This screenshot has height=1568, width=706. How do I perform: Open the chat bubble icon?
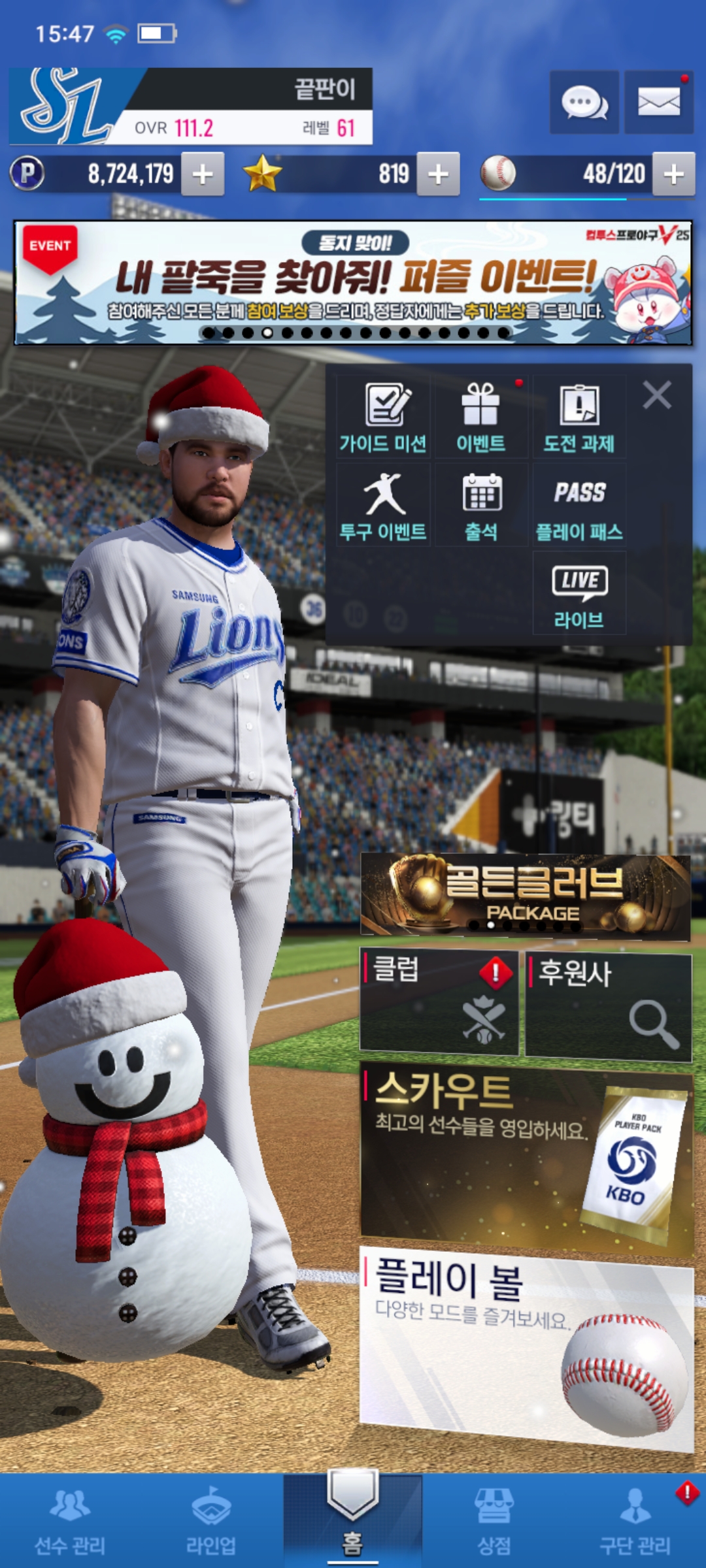tap(584, 103)
